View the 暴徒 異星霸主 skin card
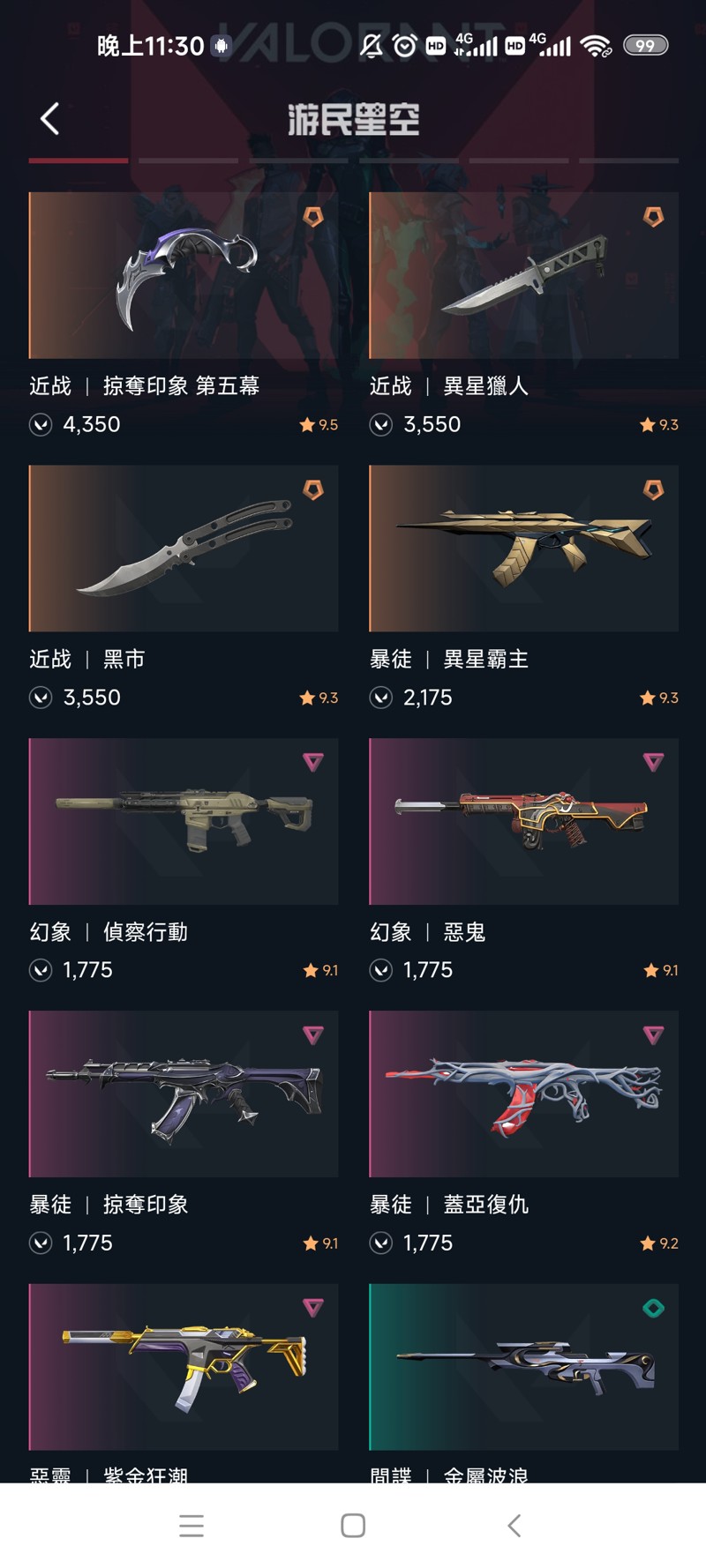Image resolution: width=706 pixels, height=1568 pixels. [523, 588]
